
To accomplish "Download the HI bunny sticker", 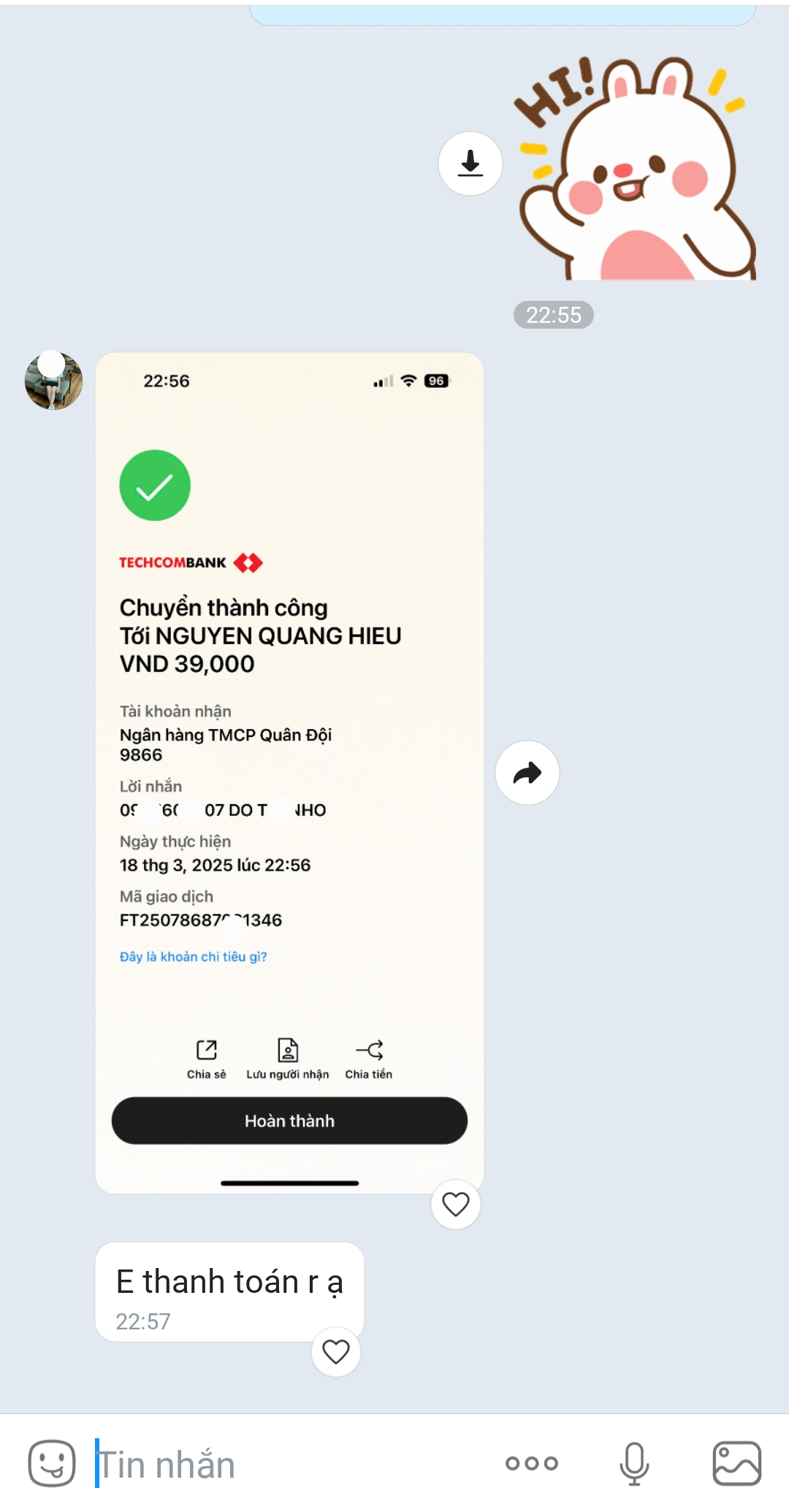I will coord(470,164).
